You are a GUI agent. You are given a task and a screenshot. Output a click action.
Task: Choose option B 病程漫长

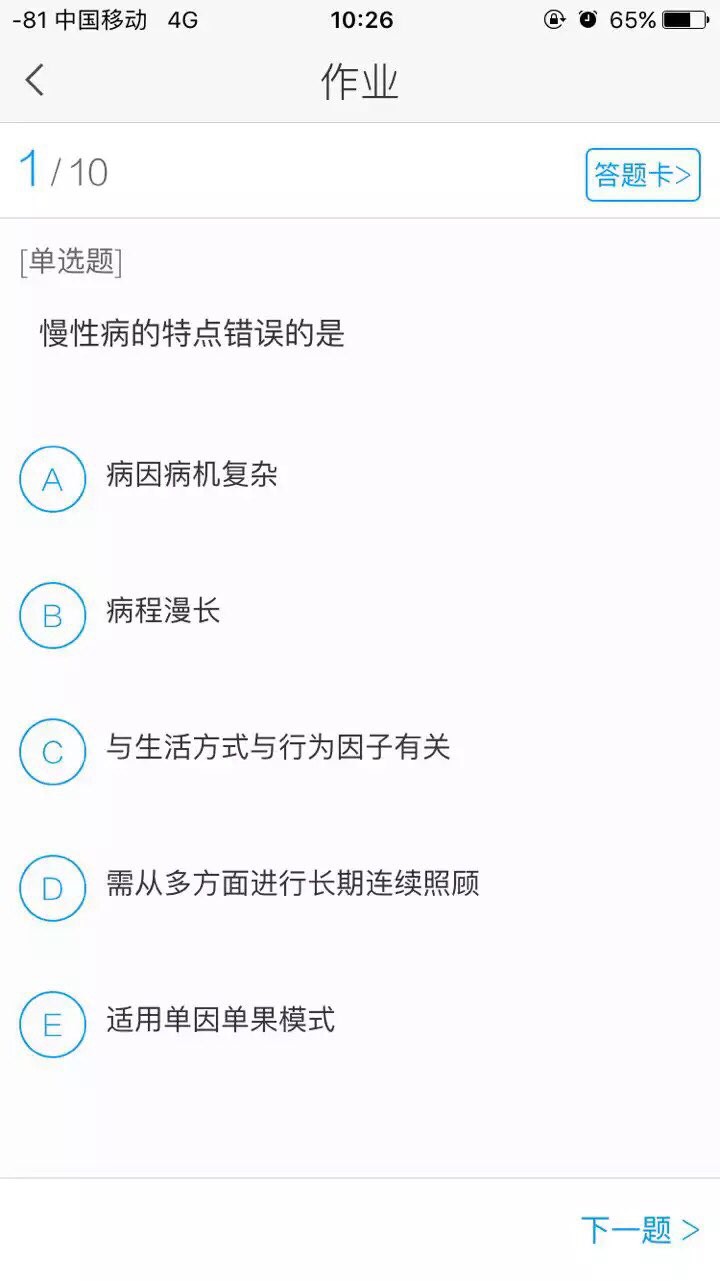[x=52, y=615]
